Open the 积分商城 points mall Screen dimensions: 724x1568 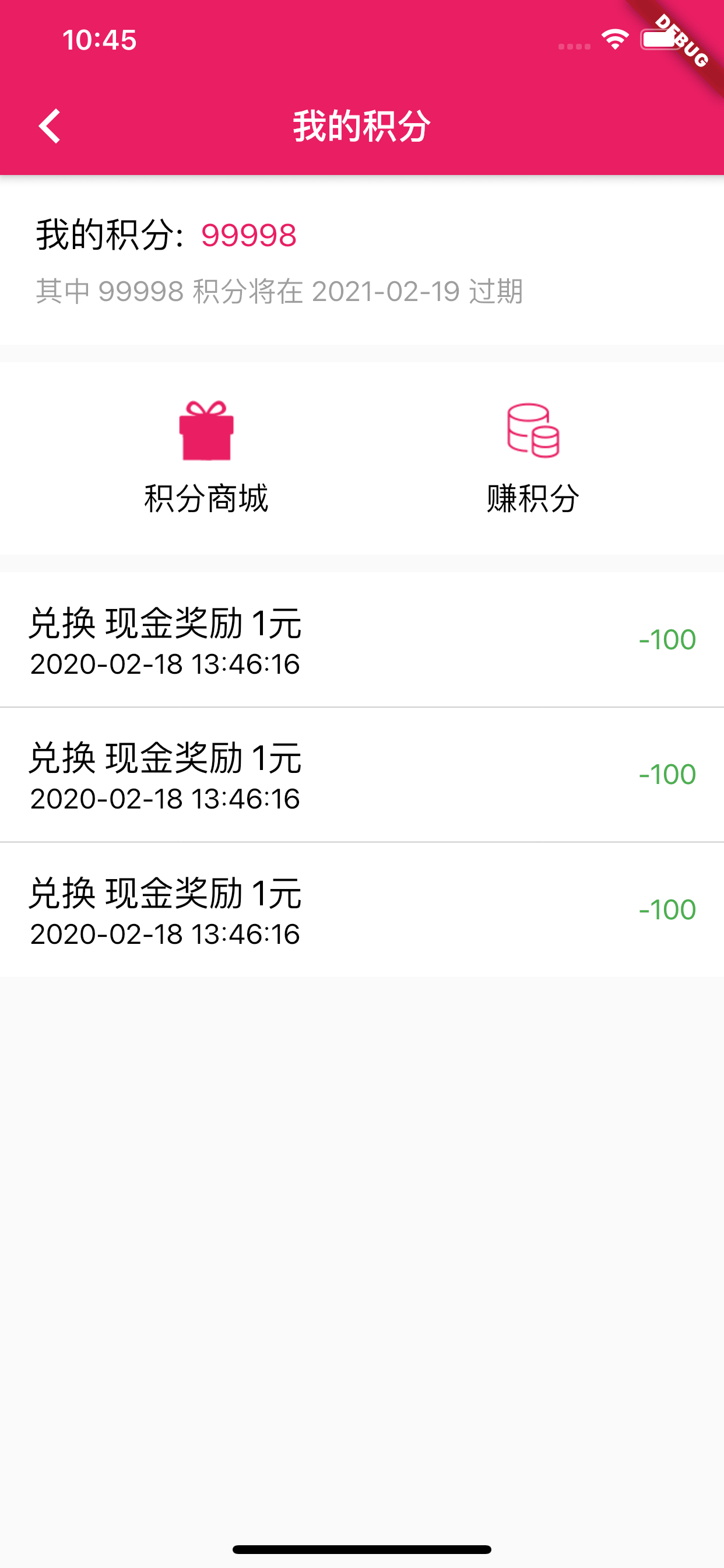pyautogui.click(x=206, y=457)
